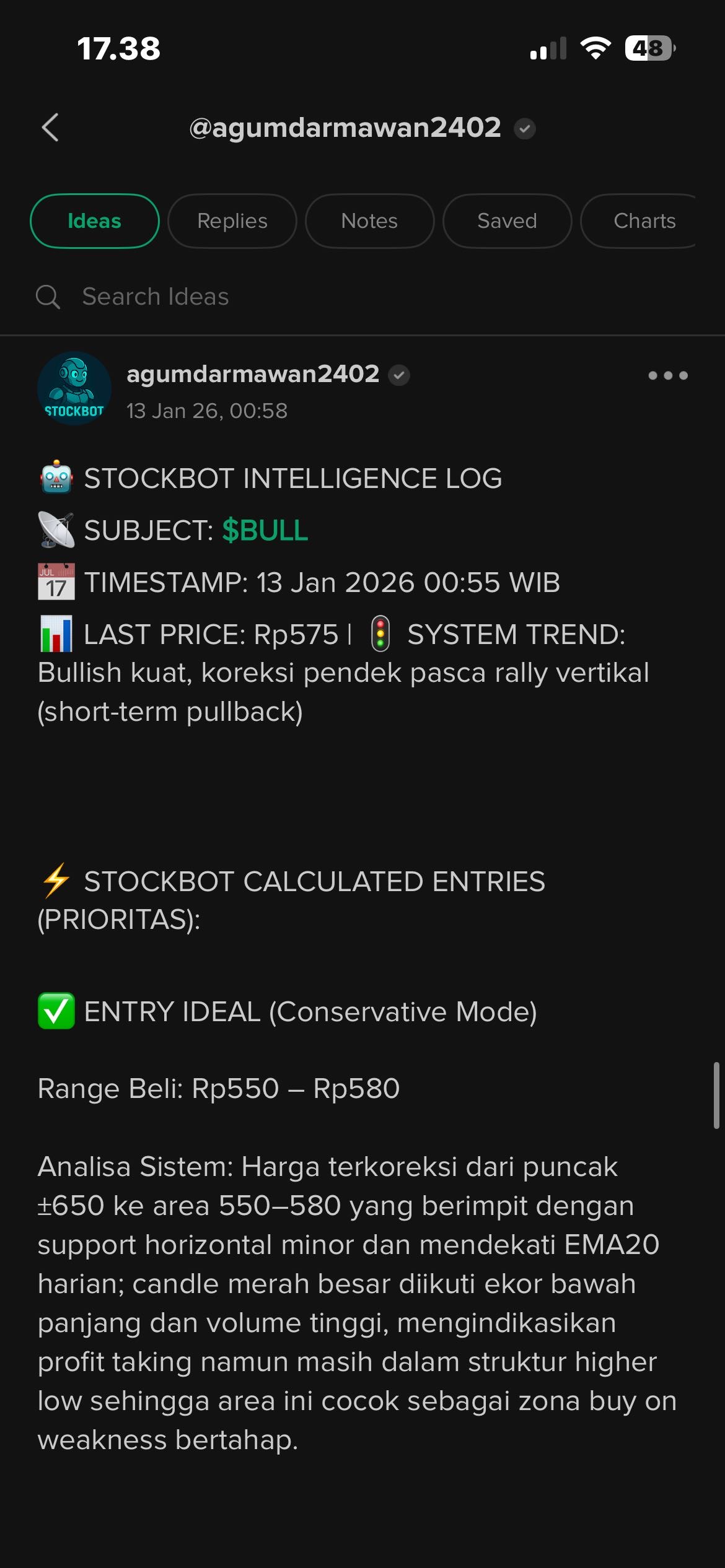Screen dimensions: 725x1568
Task: Open the search Ideas magnifier icon
Action: [x=48, y=297]
